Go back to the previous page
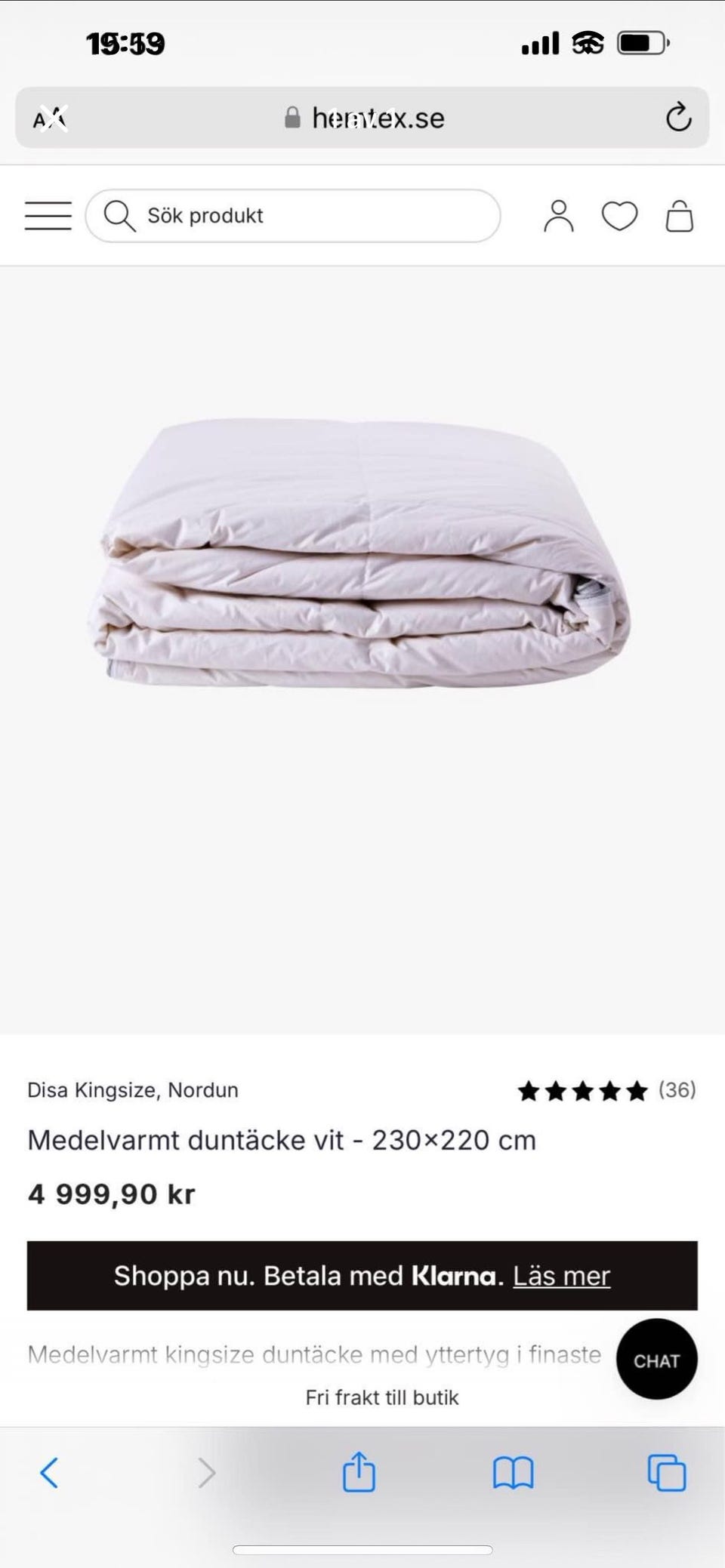The width and height of the screenshot is (725, 1568). (50, 1473)
